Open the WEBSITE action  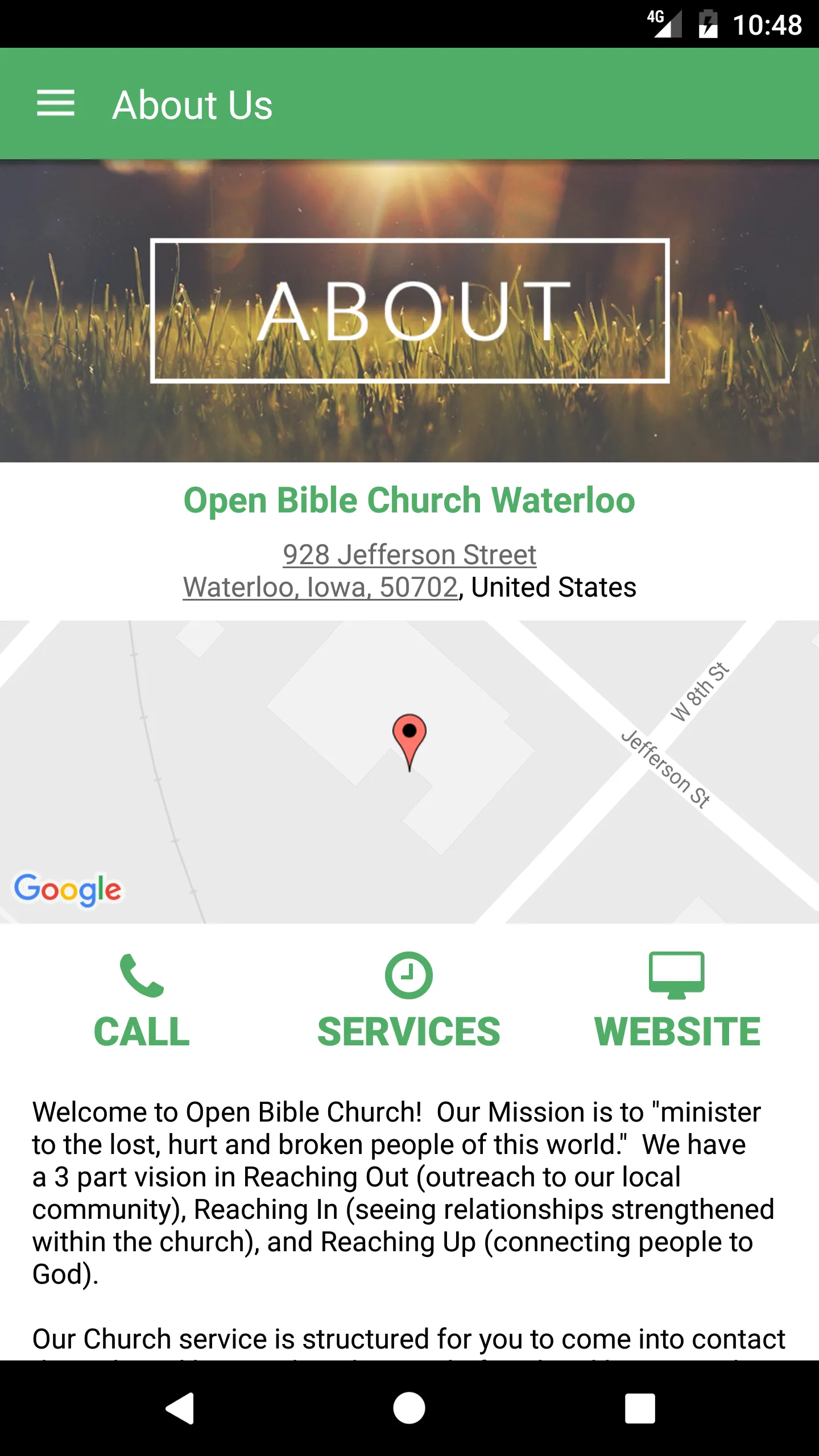pos(677,1029)
